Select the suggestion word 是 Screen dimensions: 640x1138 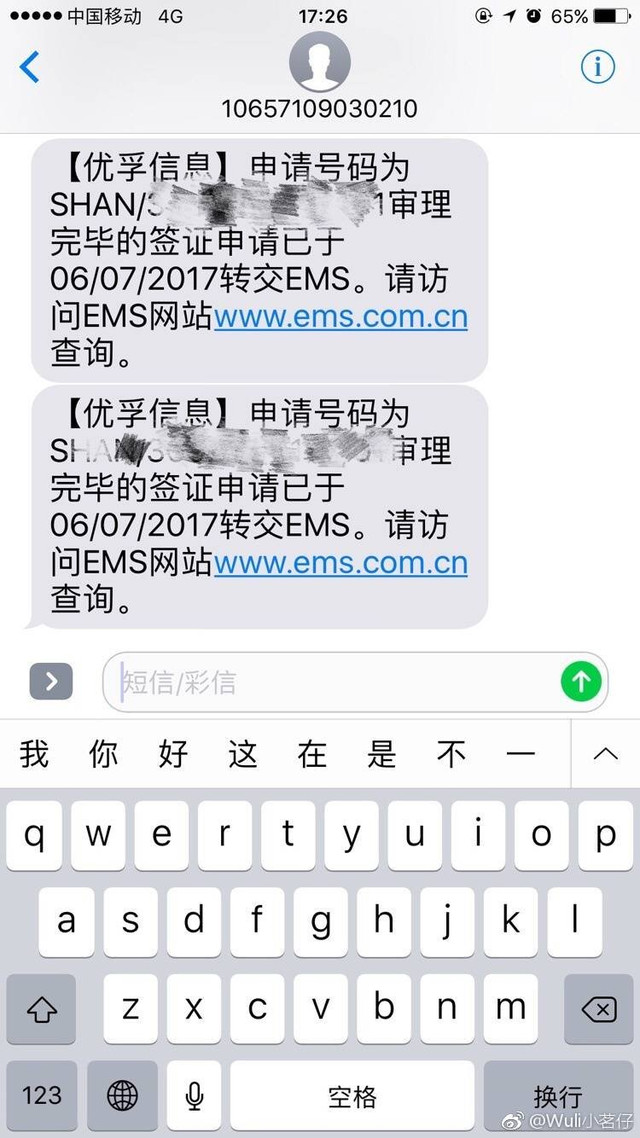[381, 754]
